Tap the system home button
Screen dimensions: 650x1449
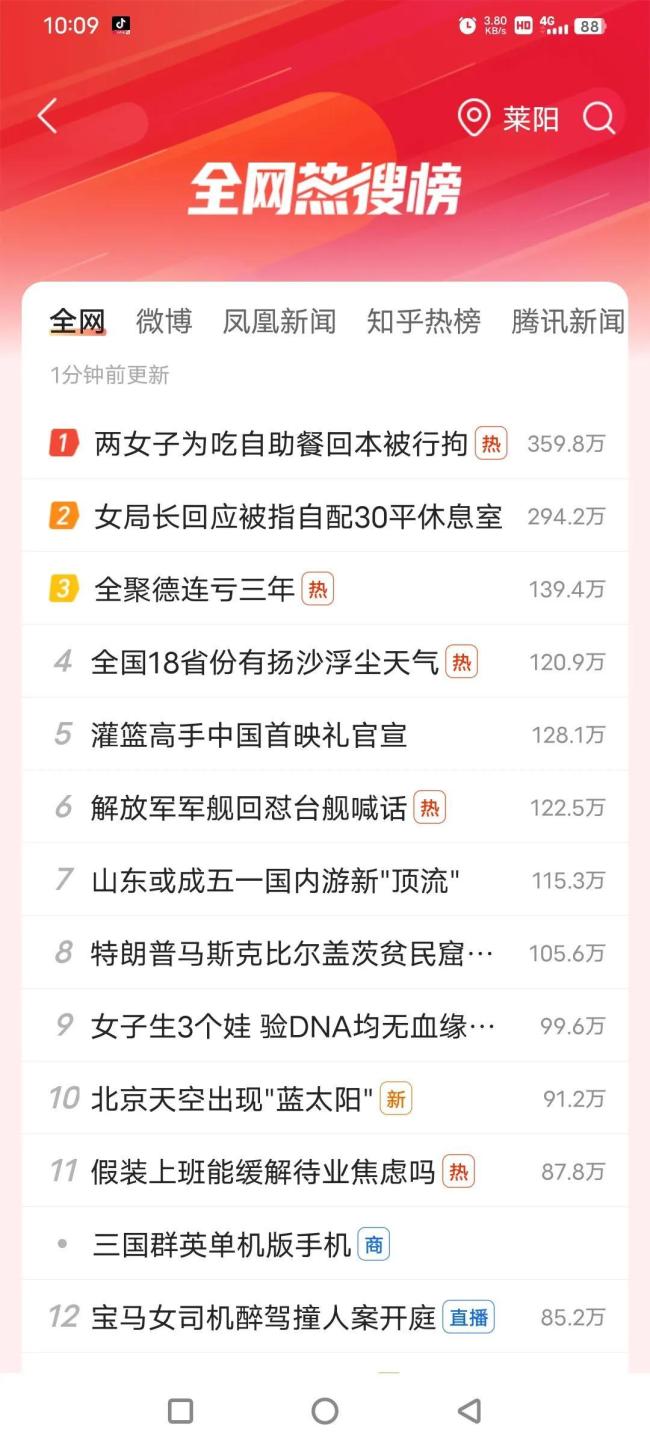[x=325, y=1411]
